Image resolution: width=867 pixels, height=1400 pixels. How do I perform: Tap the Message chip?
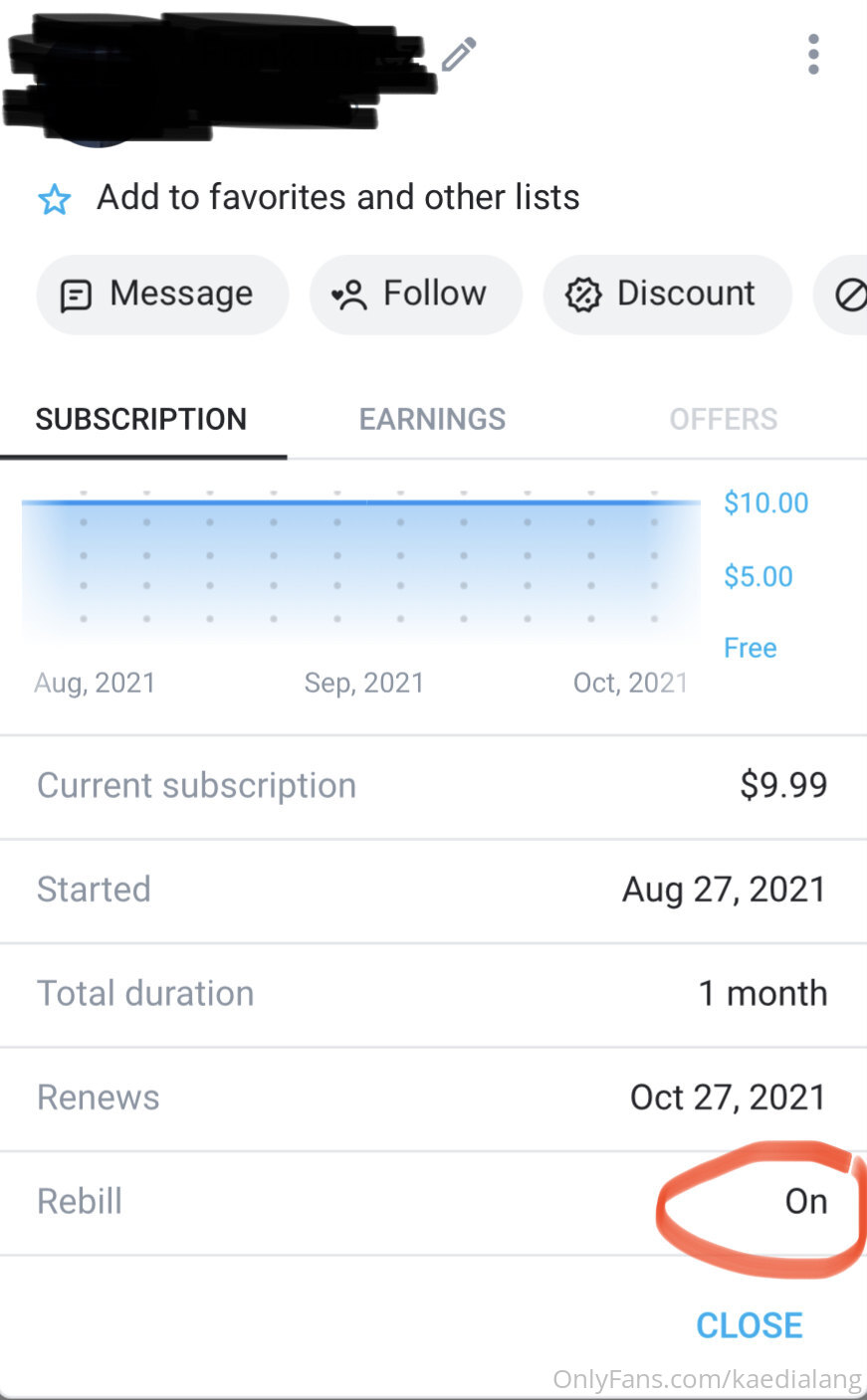coord(162,295)
